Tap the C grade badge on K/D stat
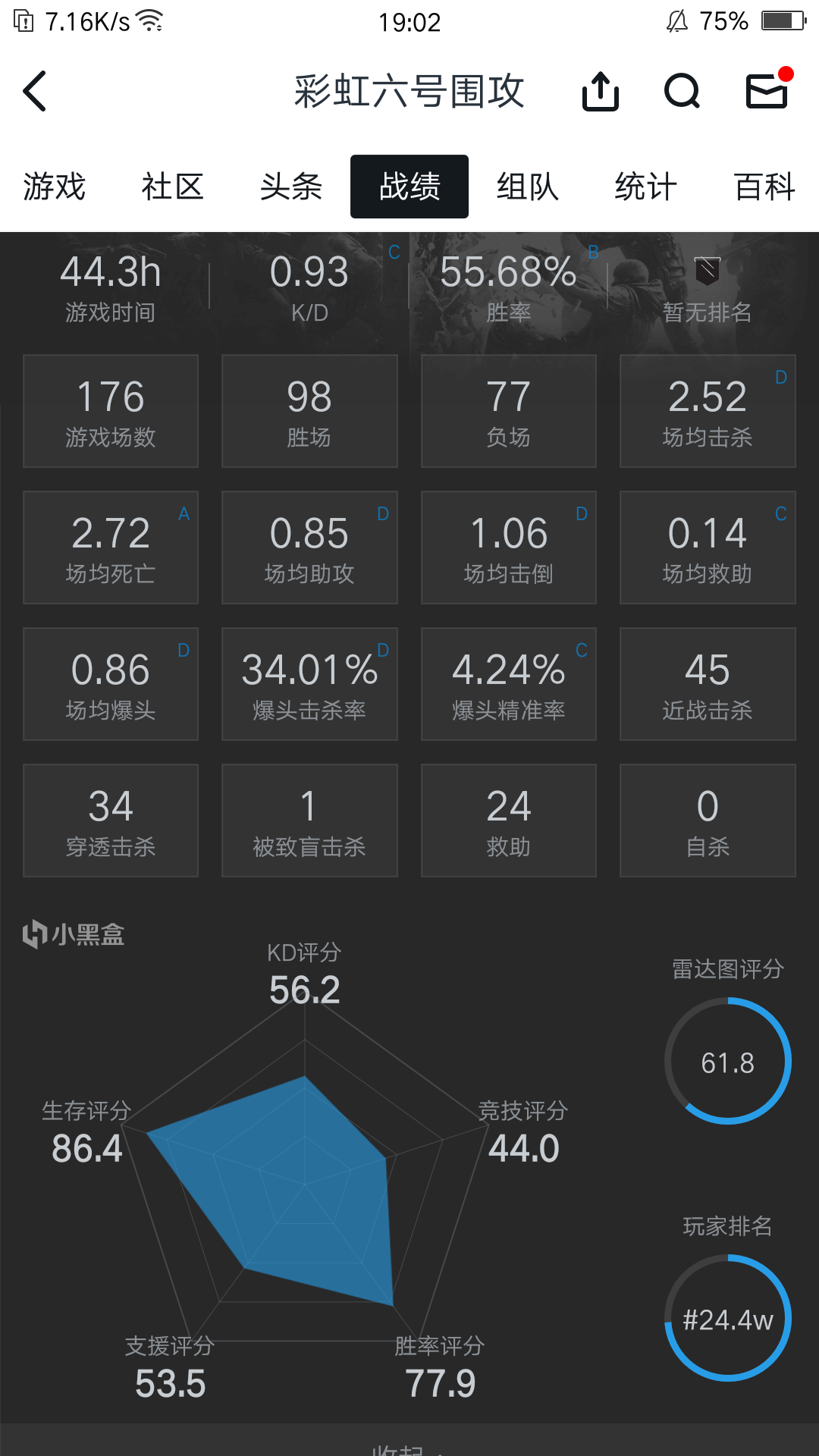 pos(393,253)
